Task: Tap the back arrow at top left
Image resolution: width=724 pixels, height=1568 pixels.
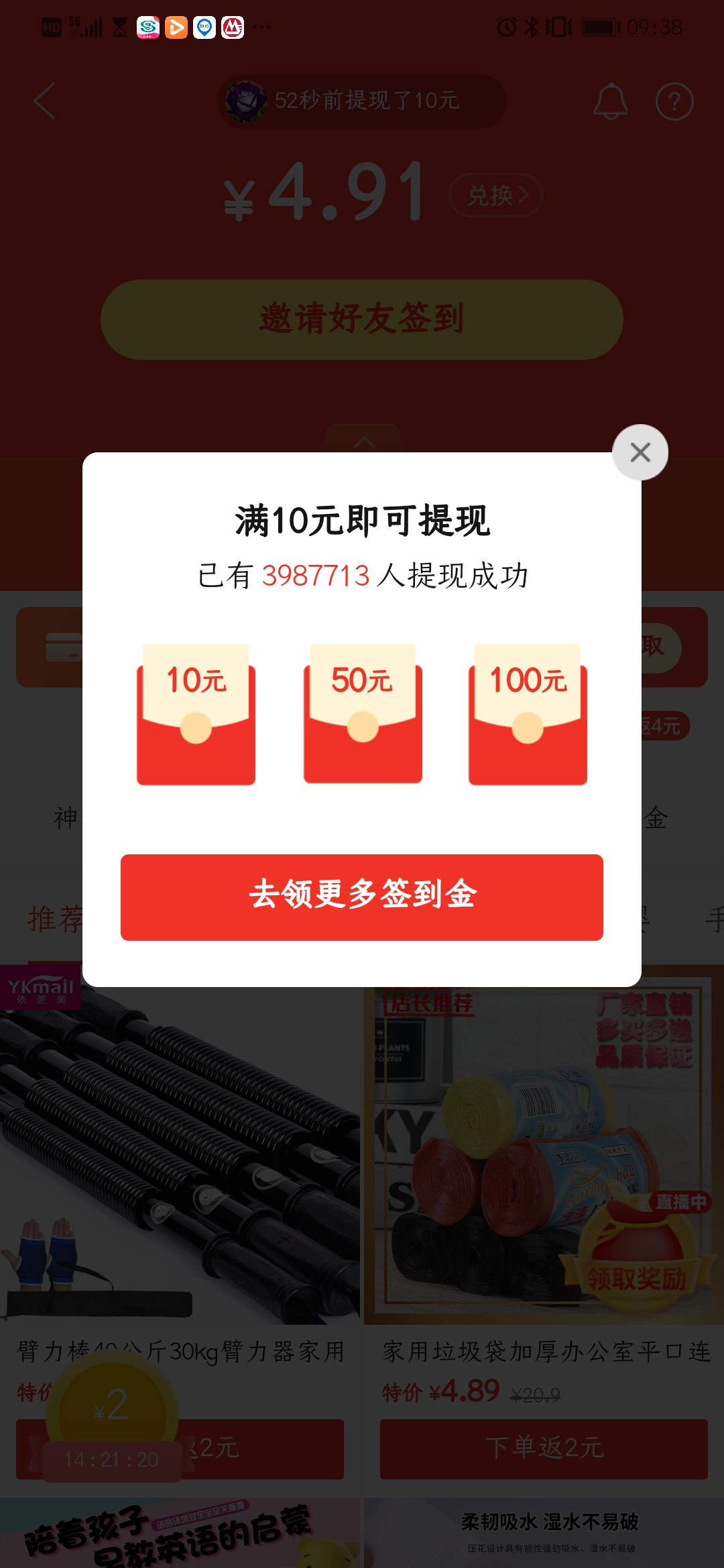Action: tap(45, 101)
